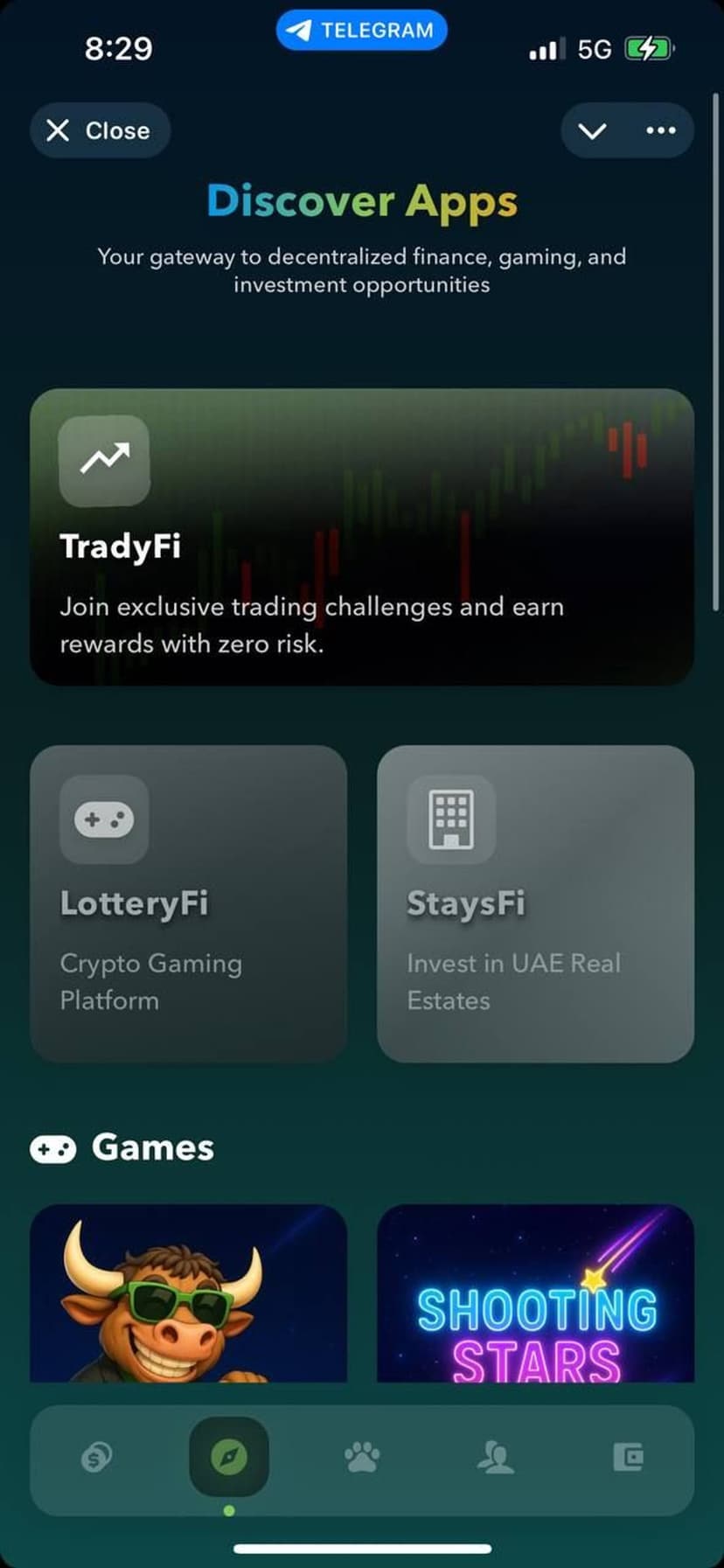Open the TradyFi trading challenges card
This screenshot has width=724, height=1568.
(362, 536)
